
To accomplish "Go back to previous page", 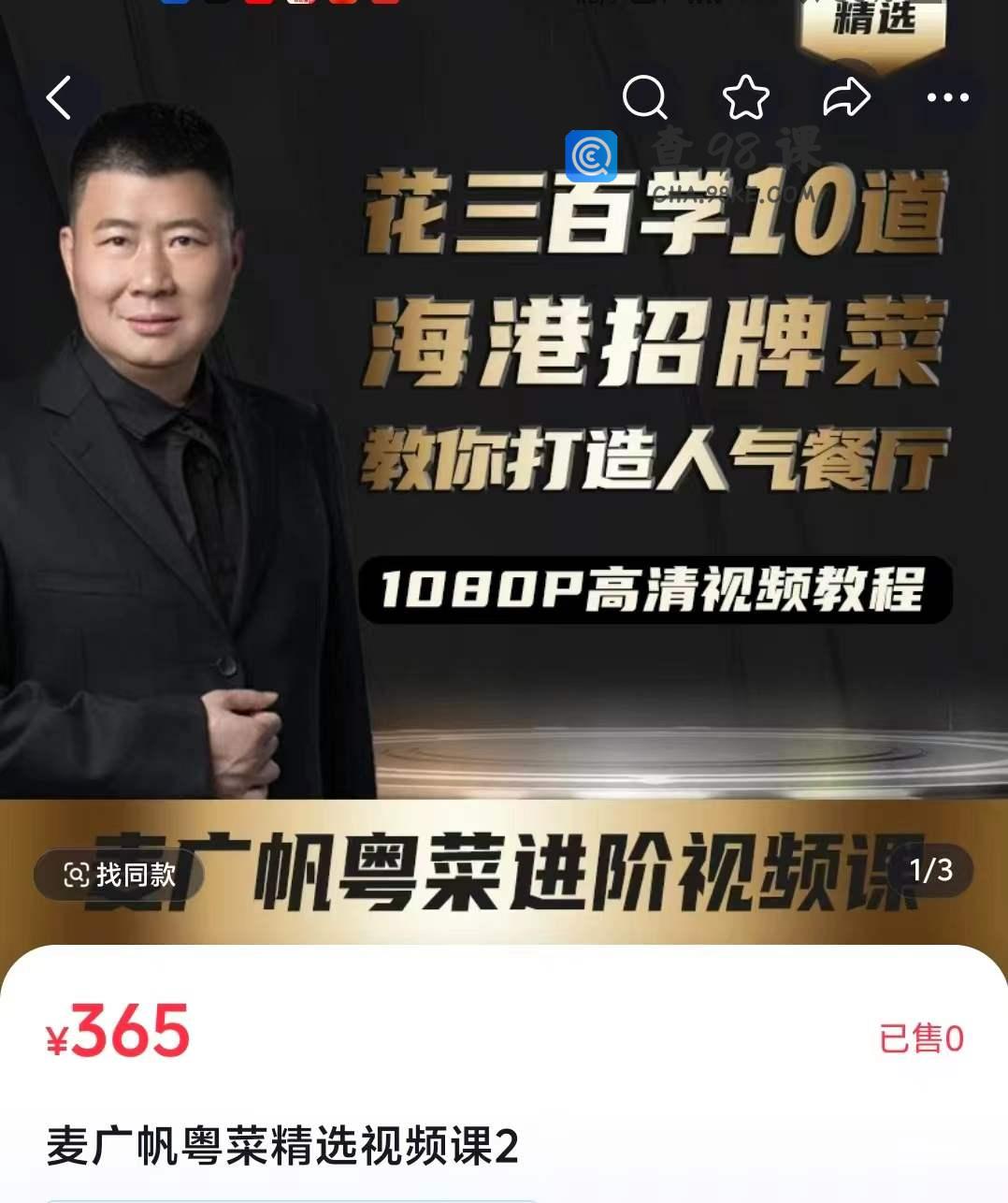I will click(60, 97).
